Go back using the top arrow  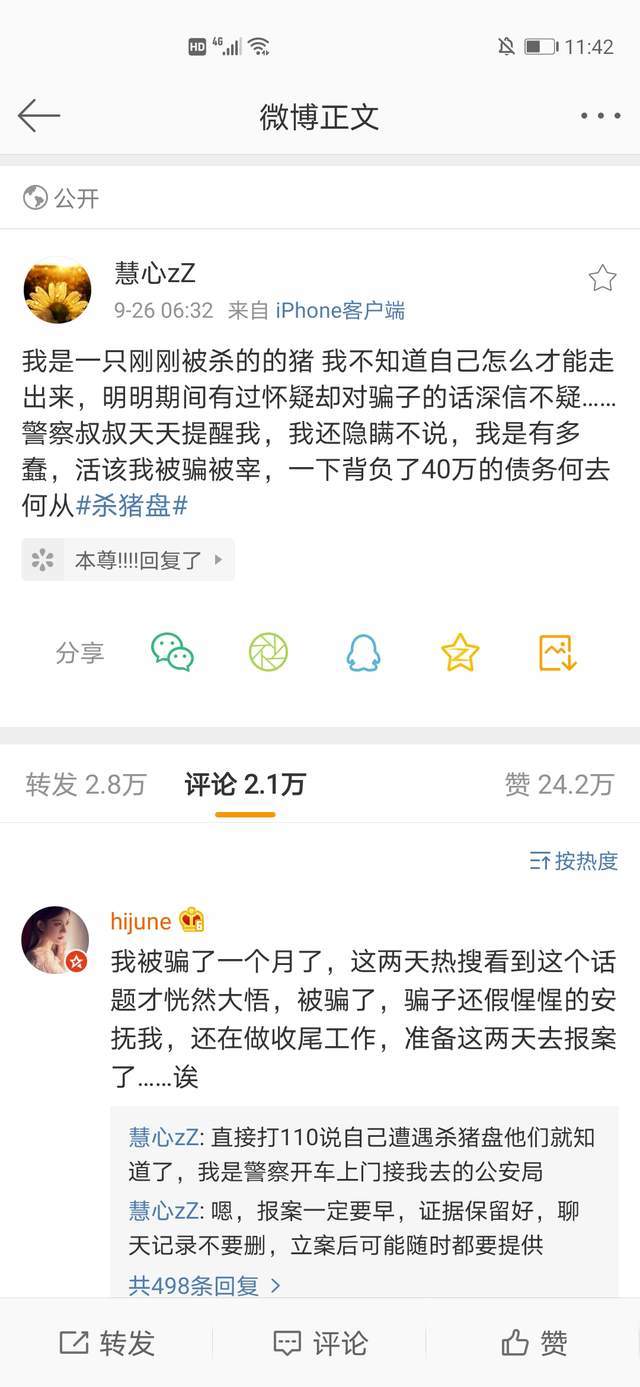tap(39, 116)
